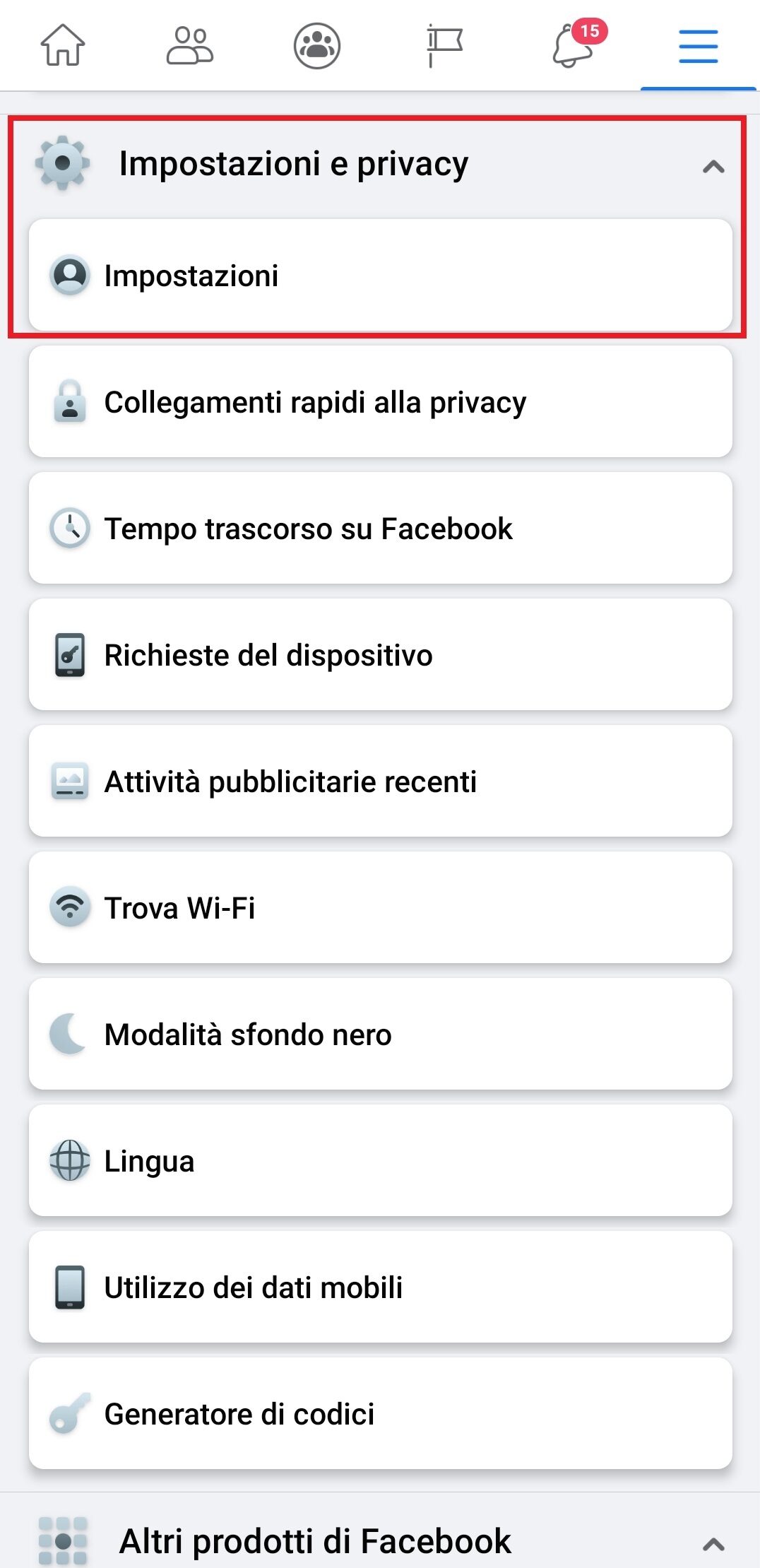Open the Friends tab
Viewport: 760px width, 1568px height.
click(x=189, y=45)
